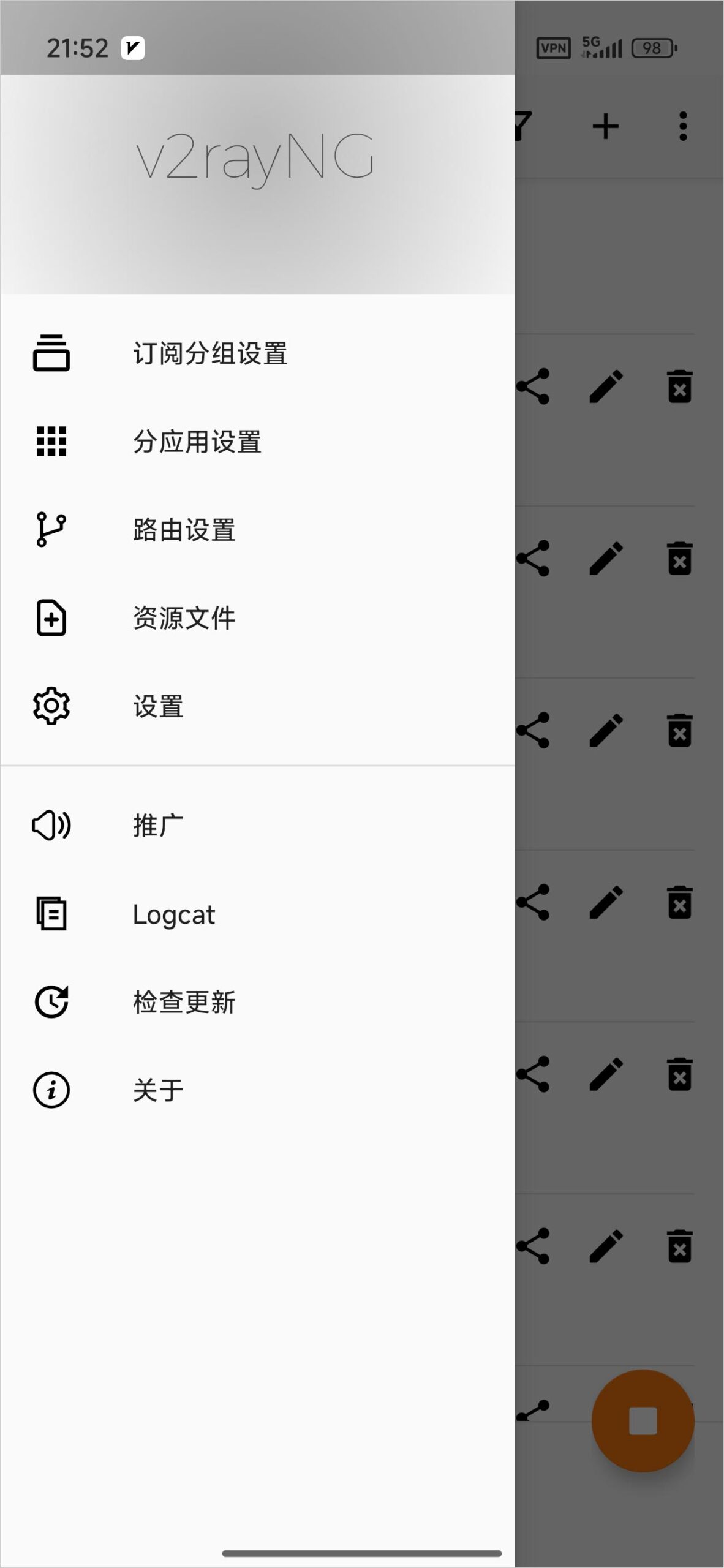This screenshot has width=724, height=1568.
Task: Open the 关于 page
Action: [x=158, y=1091]
